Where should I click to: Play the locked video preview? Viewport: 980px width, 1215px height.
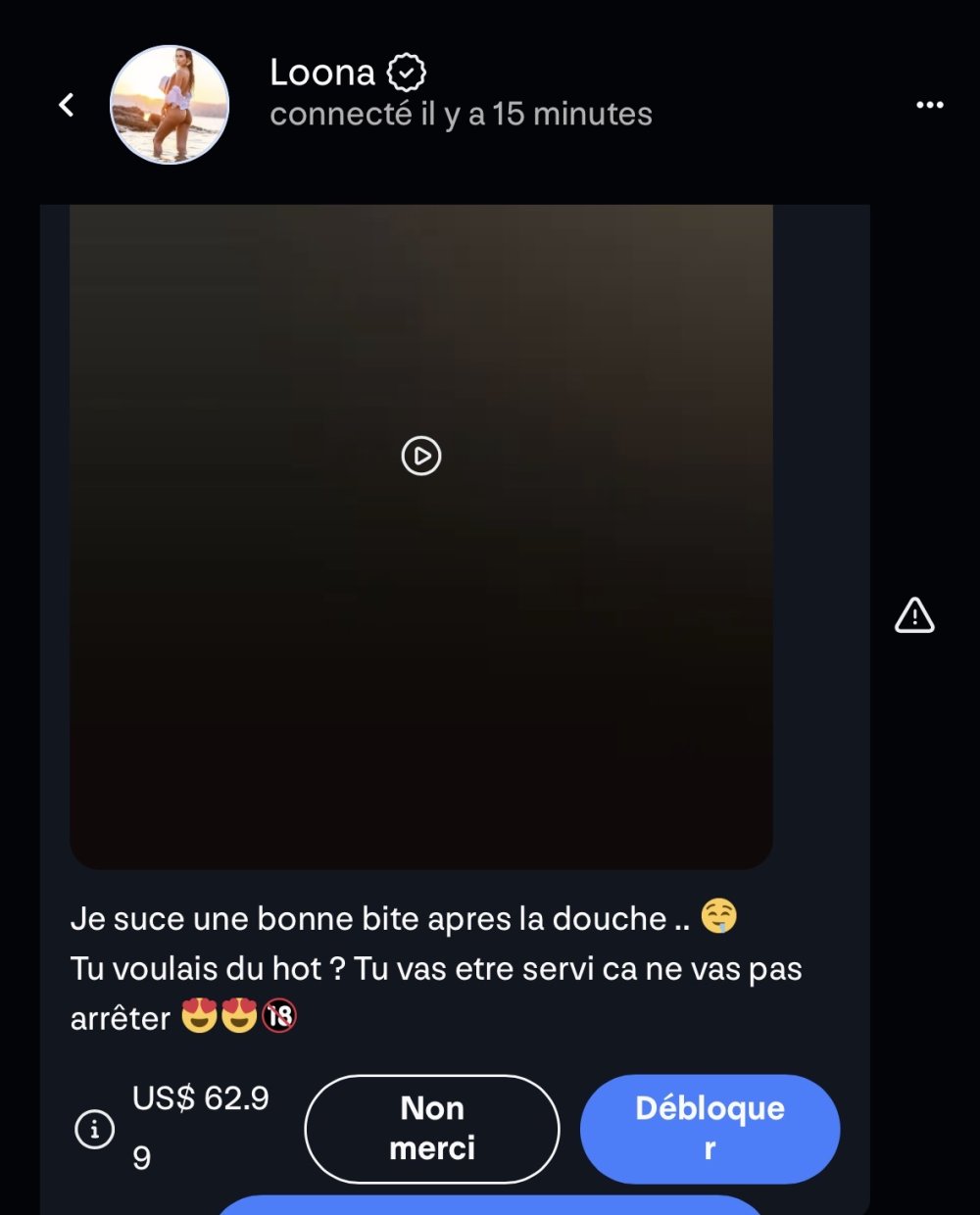point(421,456)
